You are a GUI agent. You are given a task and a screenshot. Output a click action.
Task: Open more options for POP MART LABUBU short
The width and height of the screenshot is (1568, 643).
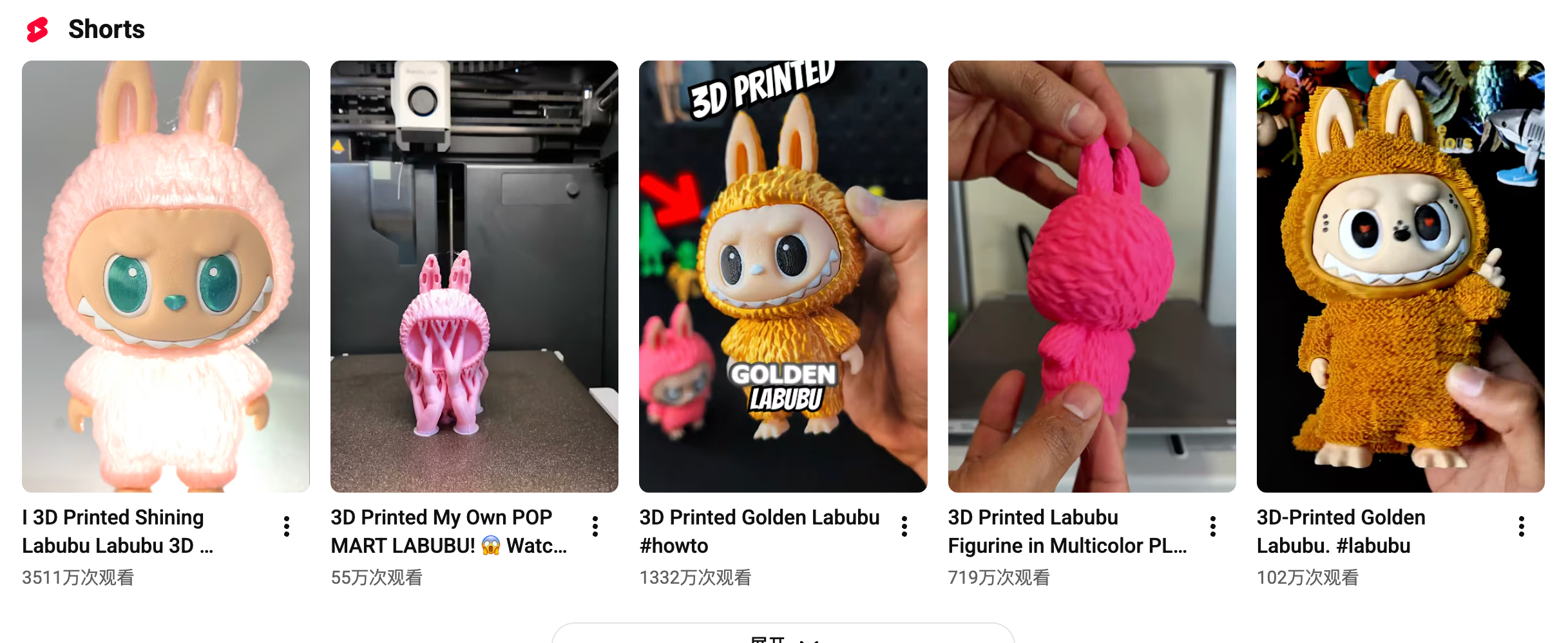[595, 526]
